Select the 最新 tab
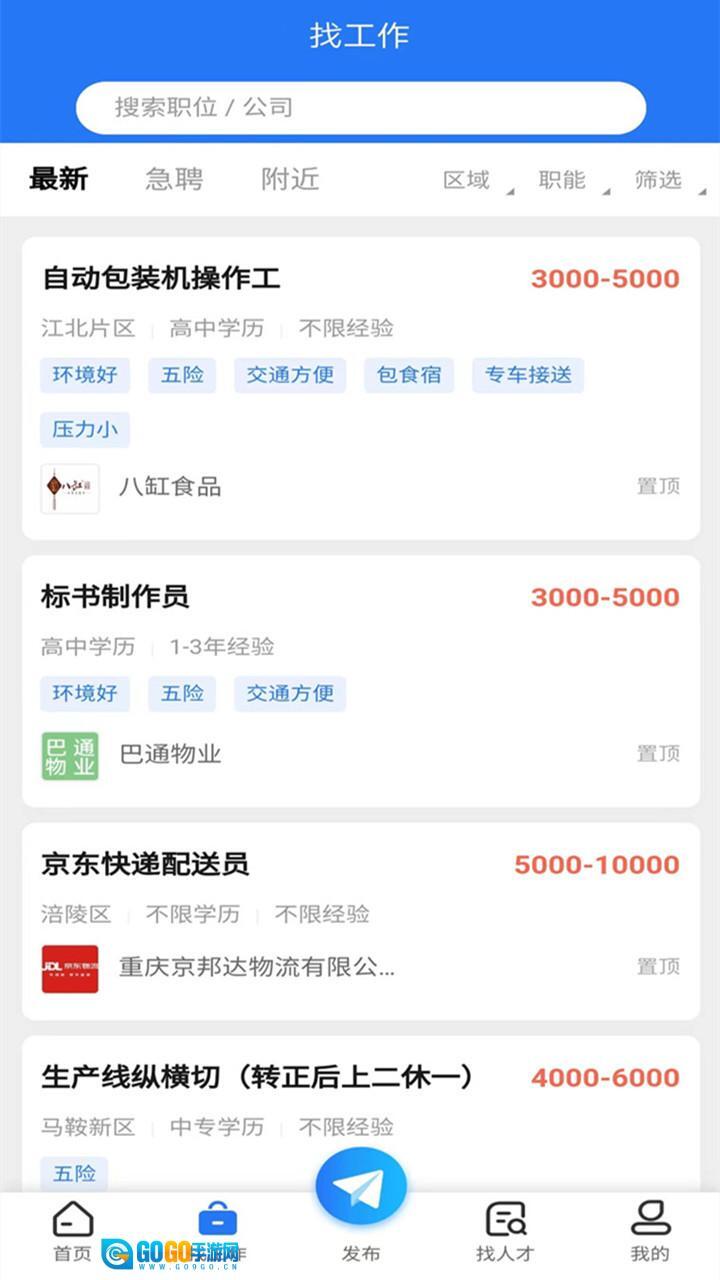The height and width of the screenshot is (1280, 720). click(x=58, y=179)
